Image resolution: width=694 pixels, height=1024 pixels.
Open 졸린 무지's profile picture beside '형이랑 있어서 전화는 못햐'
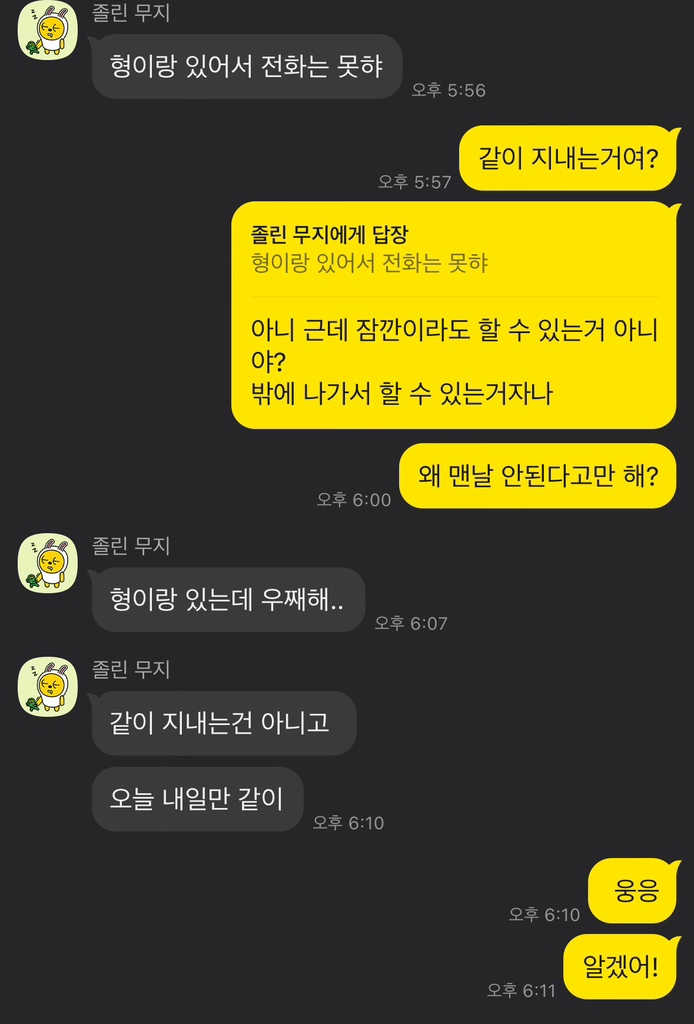48,31
